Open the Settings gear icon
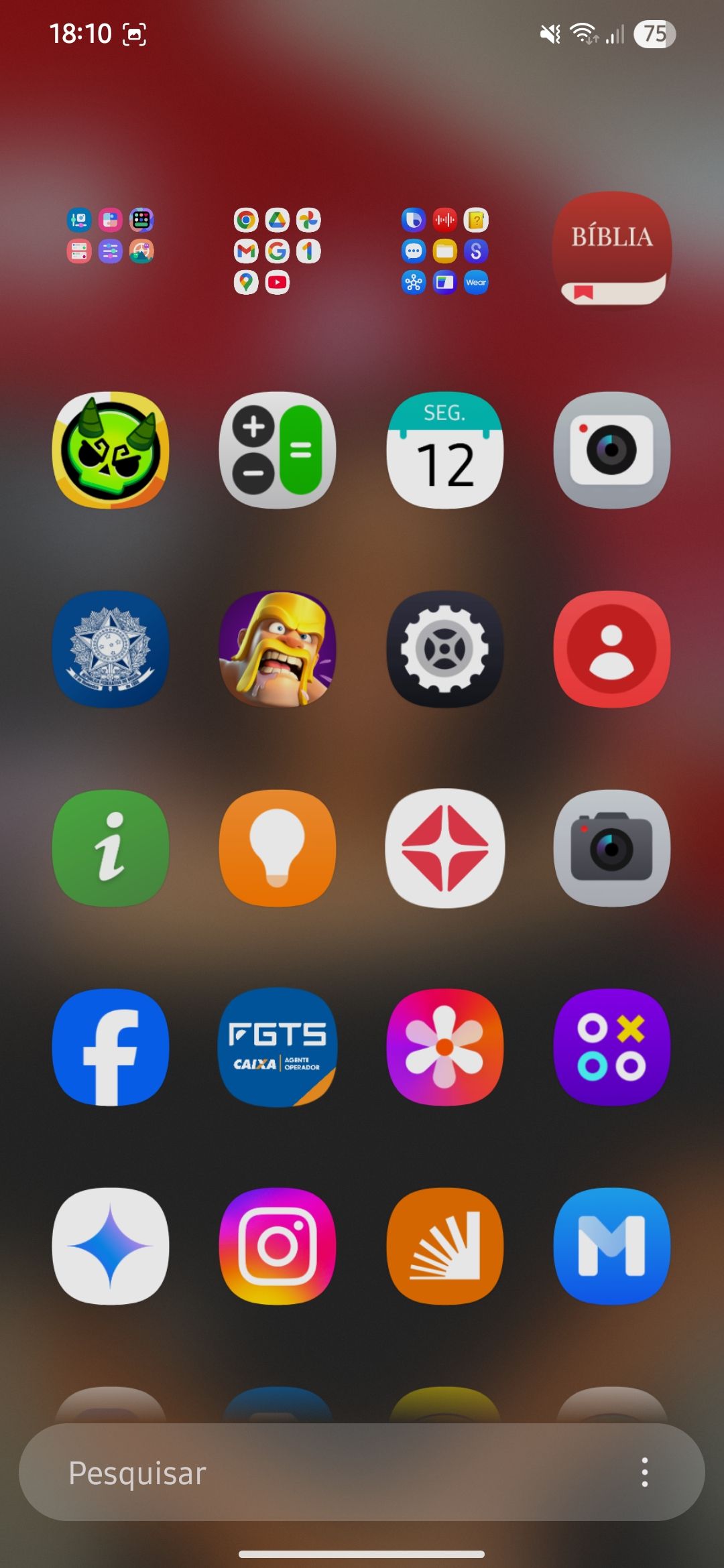This screenshot has height=1568, width=724. pos(444,649)
